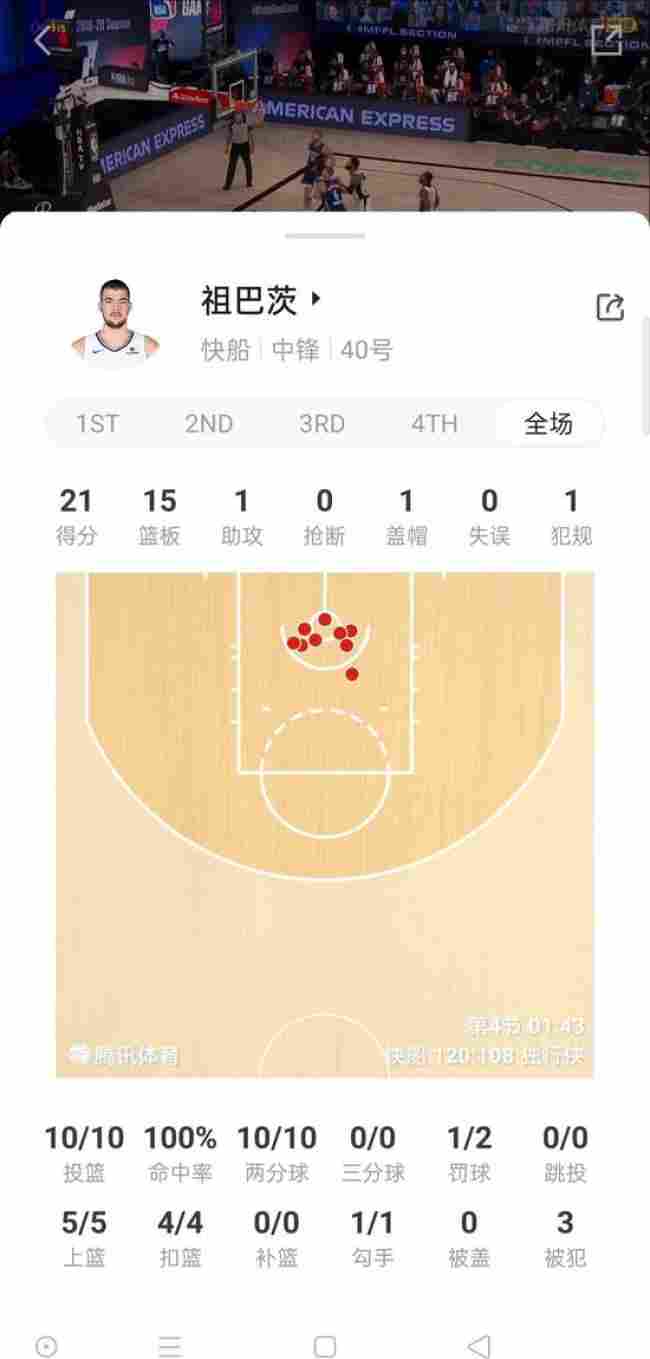
Task: Open 祖巴茨 player profile
Action: 260,300
